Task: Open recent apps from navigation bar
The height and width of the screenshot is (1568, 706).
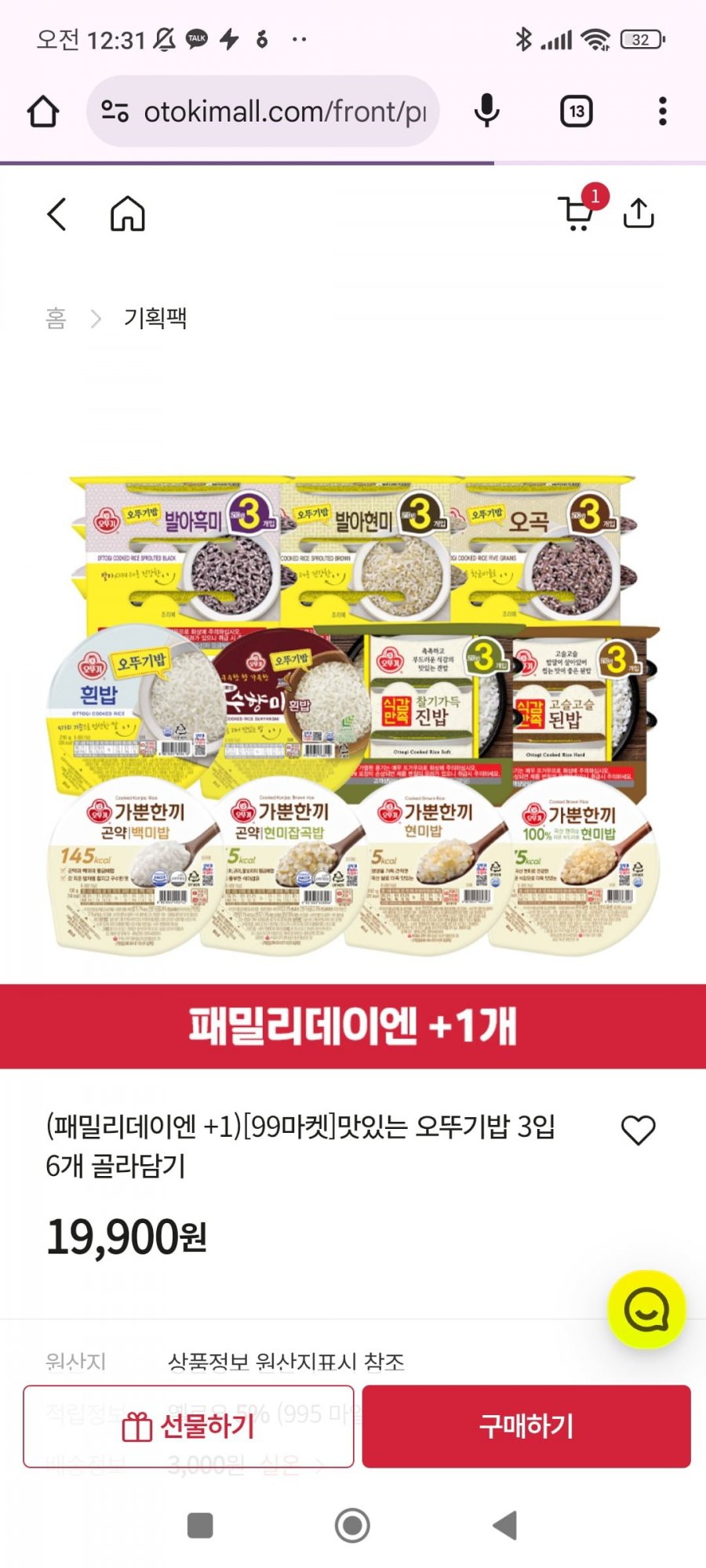Action: (x=200, y=1525)
